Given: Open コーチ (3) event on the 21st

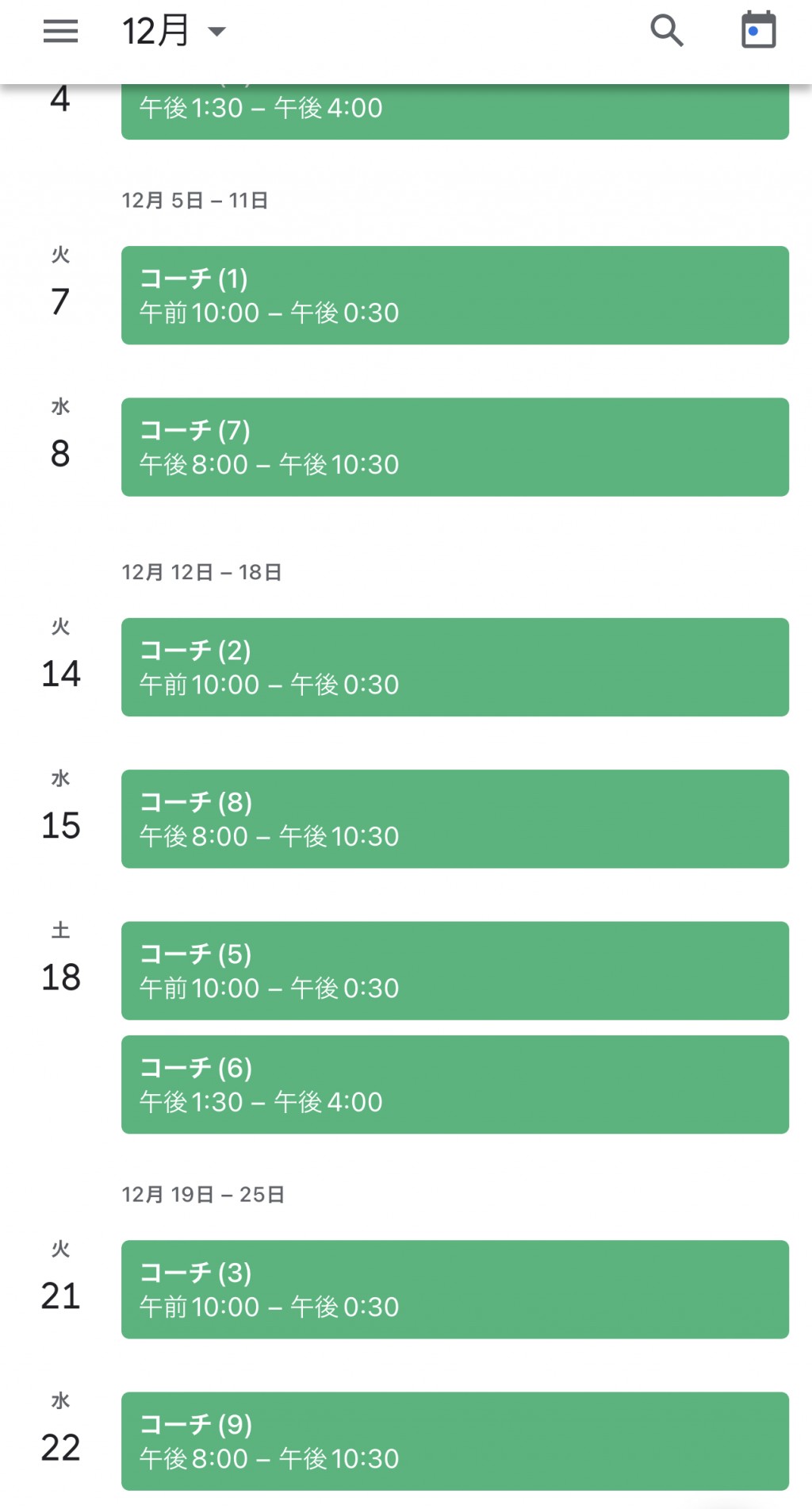Looking at the screenshot, I should (455, 1290).
